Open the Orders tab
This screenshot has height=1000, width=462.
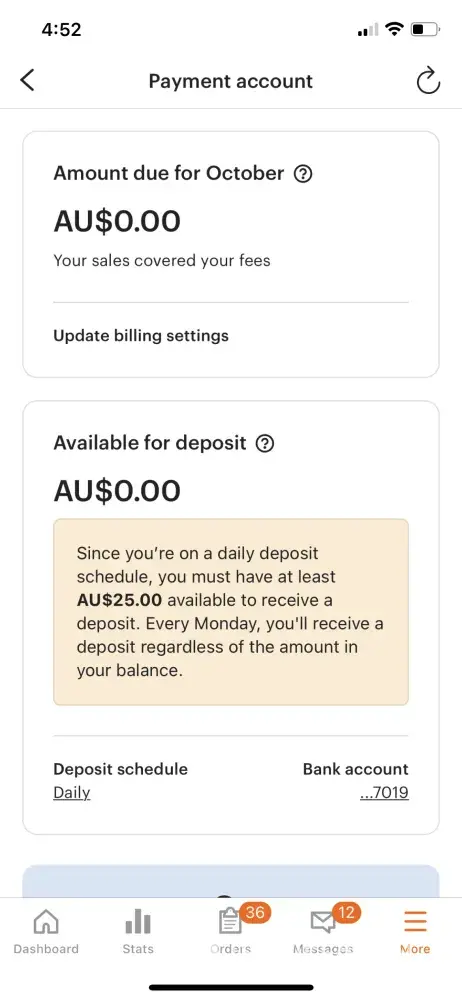point(231,931)
